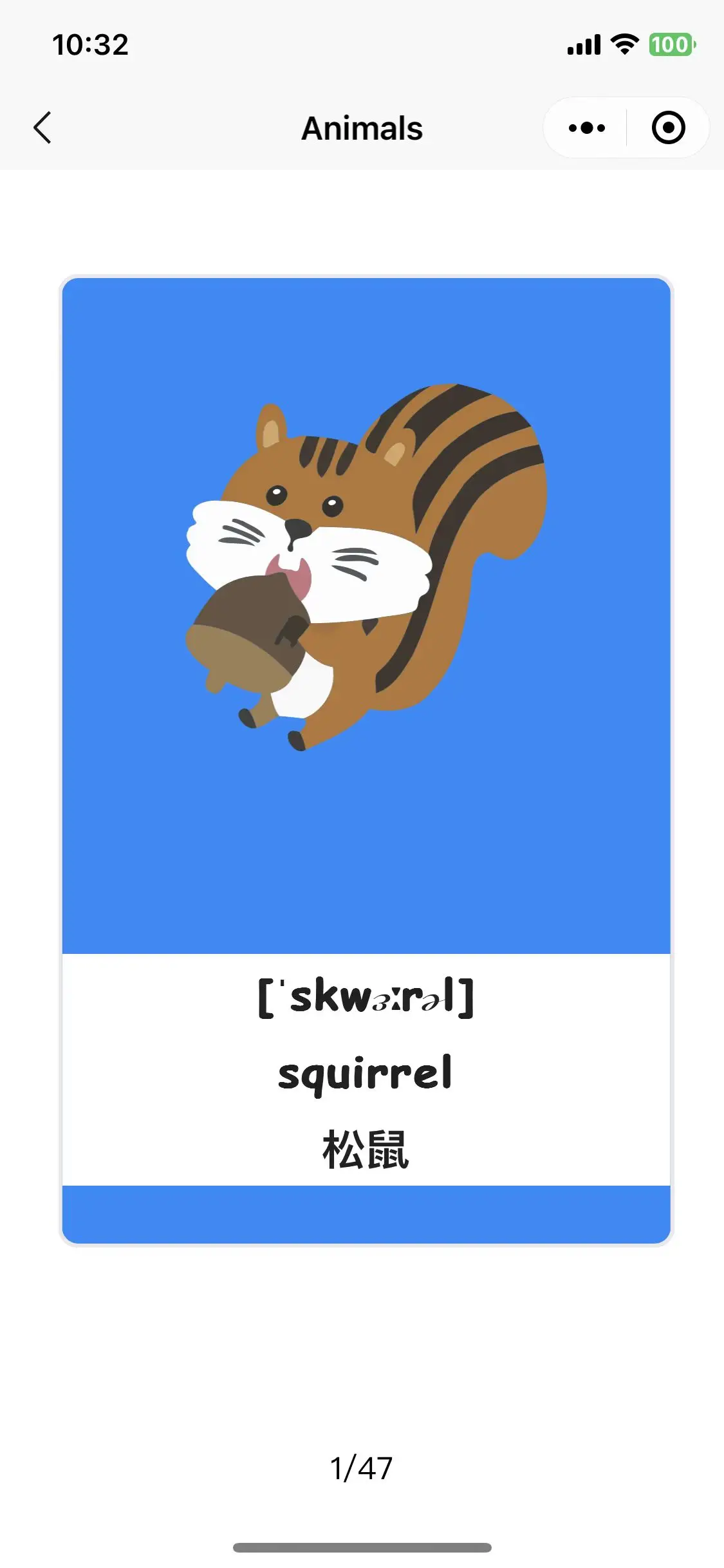Tap the squirrel flashcard

click(366, 761)
